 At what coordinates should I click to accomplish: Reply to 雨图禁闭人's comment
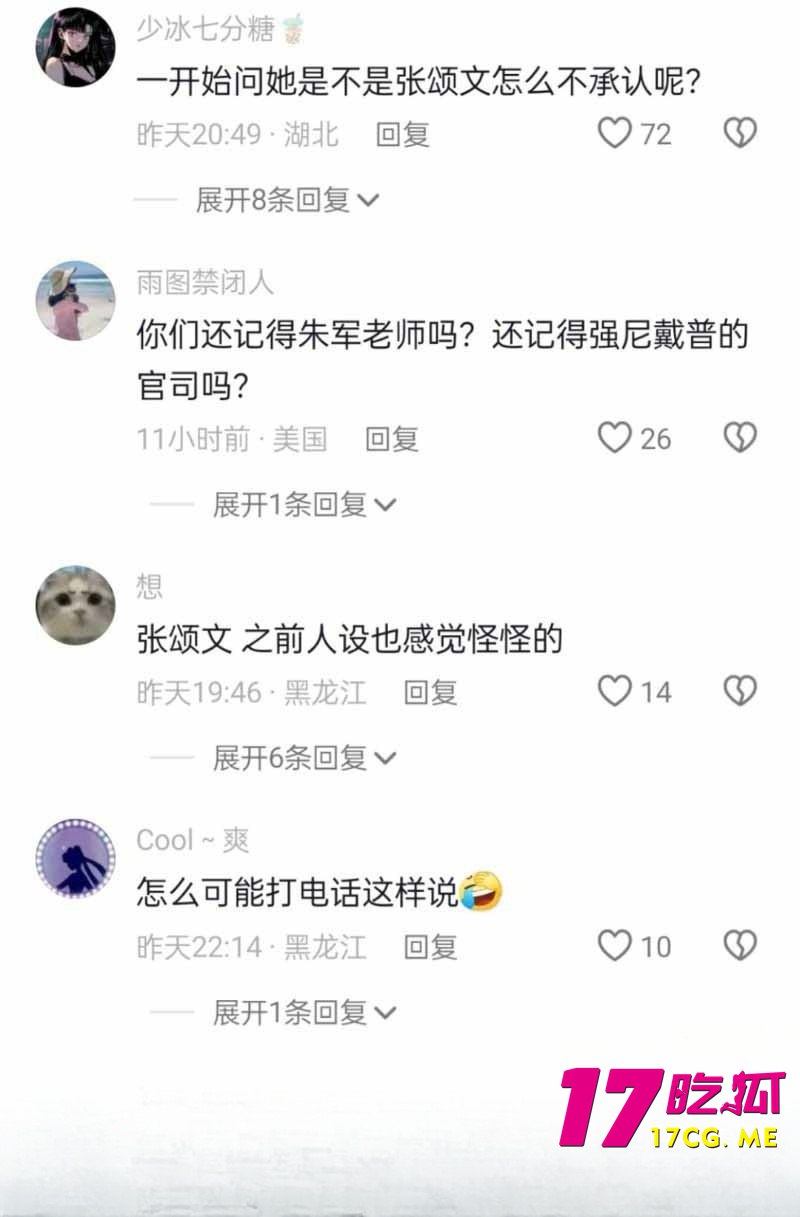391,439
